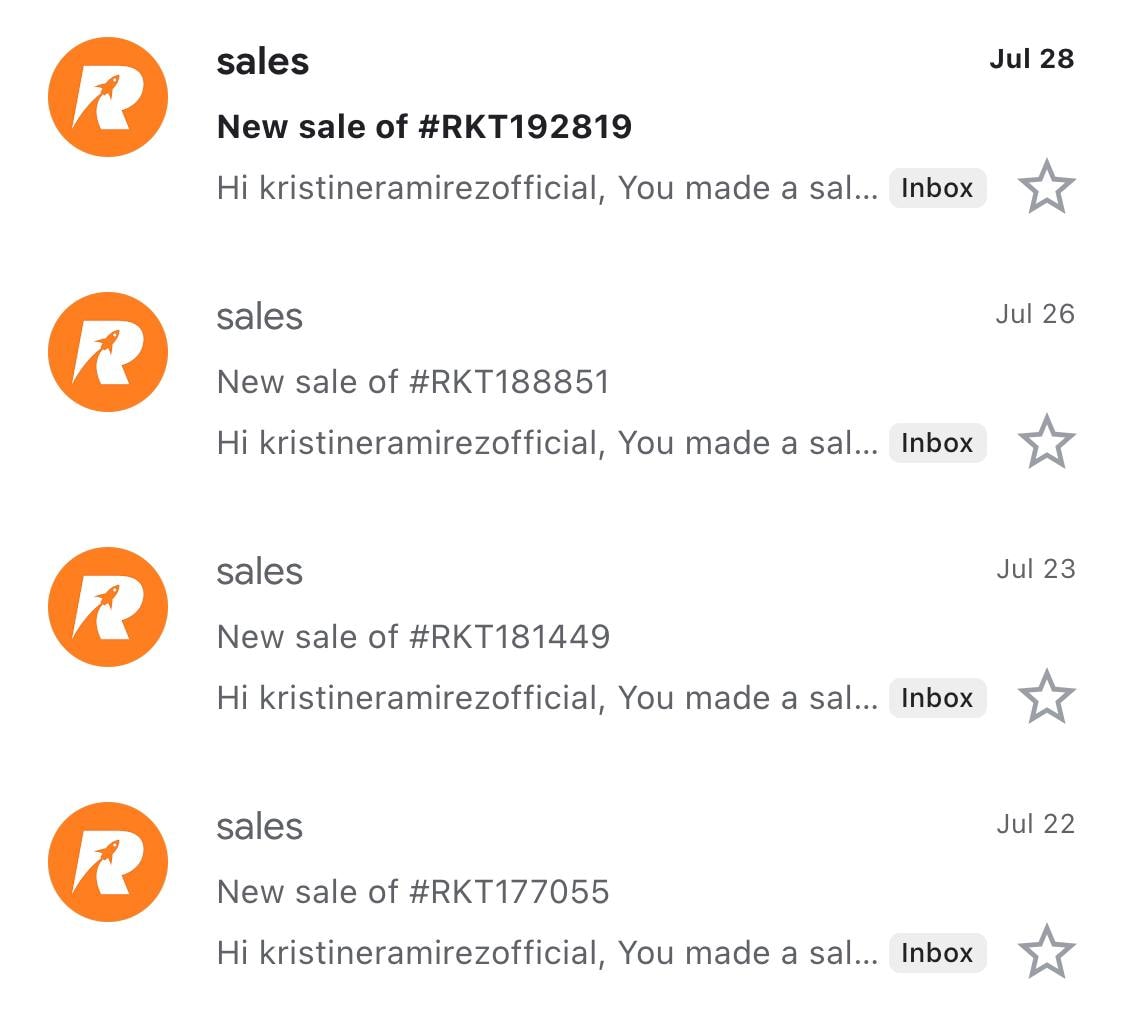Select the Jul 23 email via sender avatar

click(108, 607)
